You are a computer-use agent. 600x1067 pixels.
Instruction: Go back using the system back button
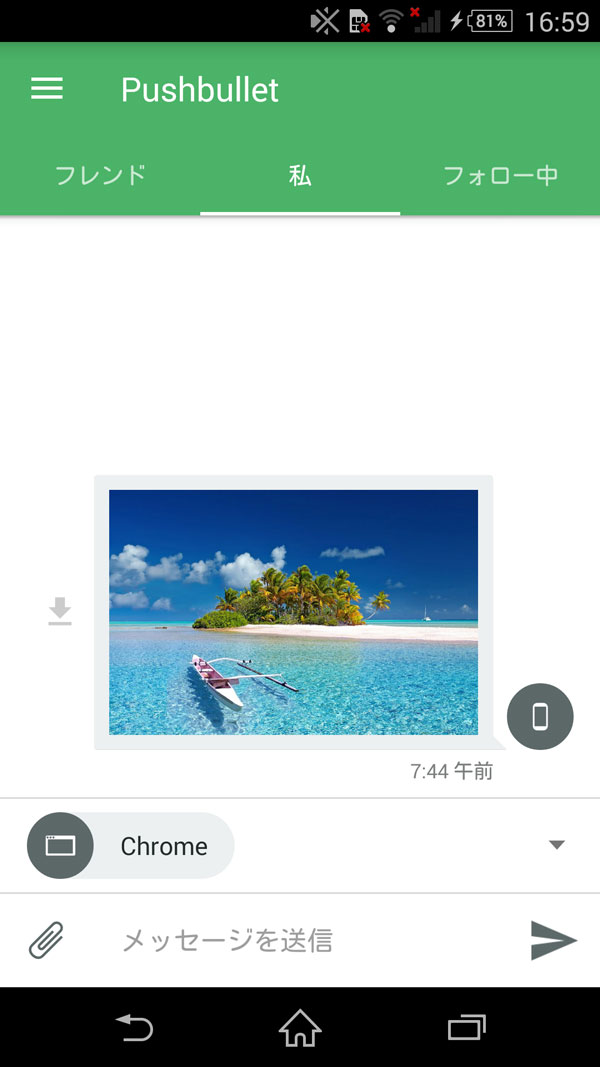pyautogui.click(x=134, y=1027)
